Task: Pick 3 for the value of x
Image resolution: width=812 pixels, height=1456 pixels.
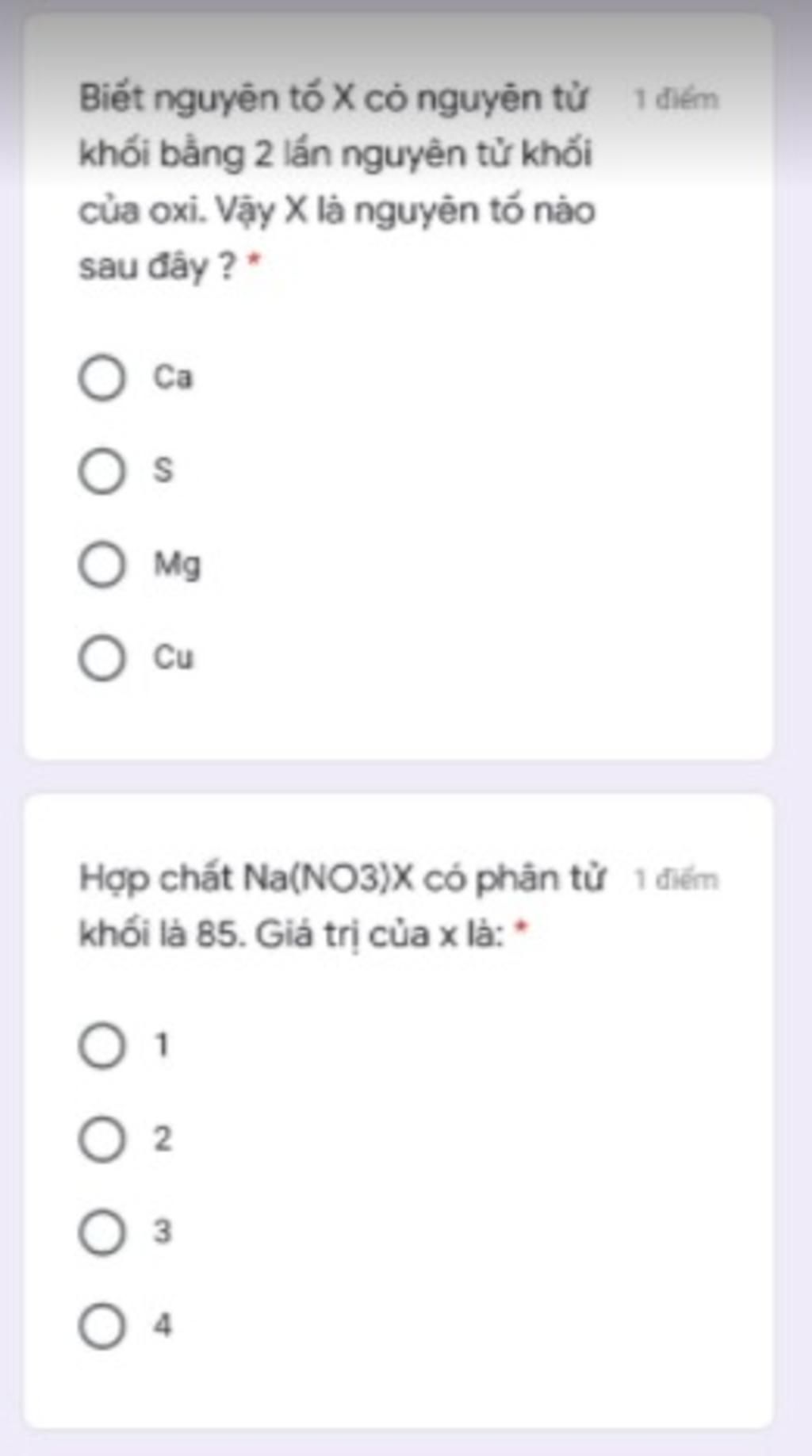Action: (x=102, y=1232)
